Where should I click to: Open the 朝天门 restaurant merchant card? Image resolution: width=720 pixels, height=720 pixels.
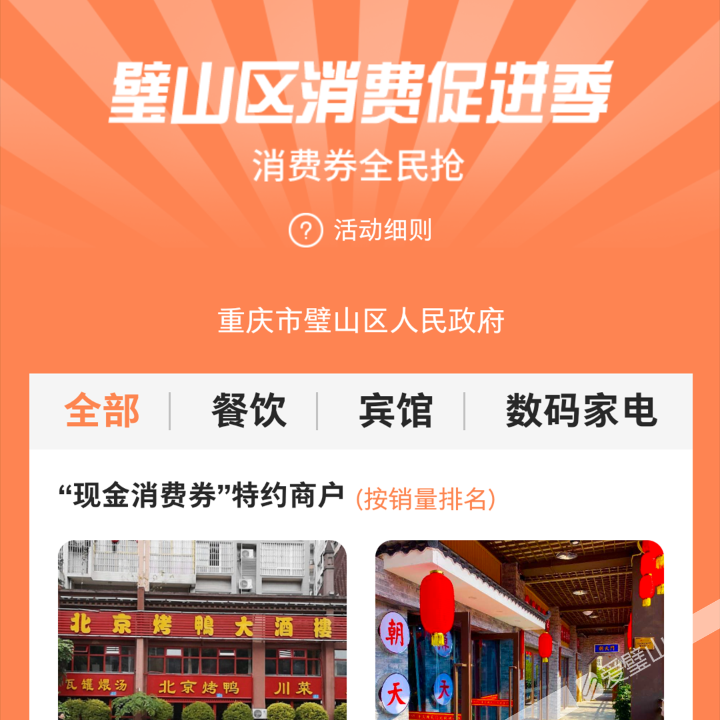(519, 630)
